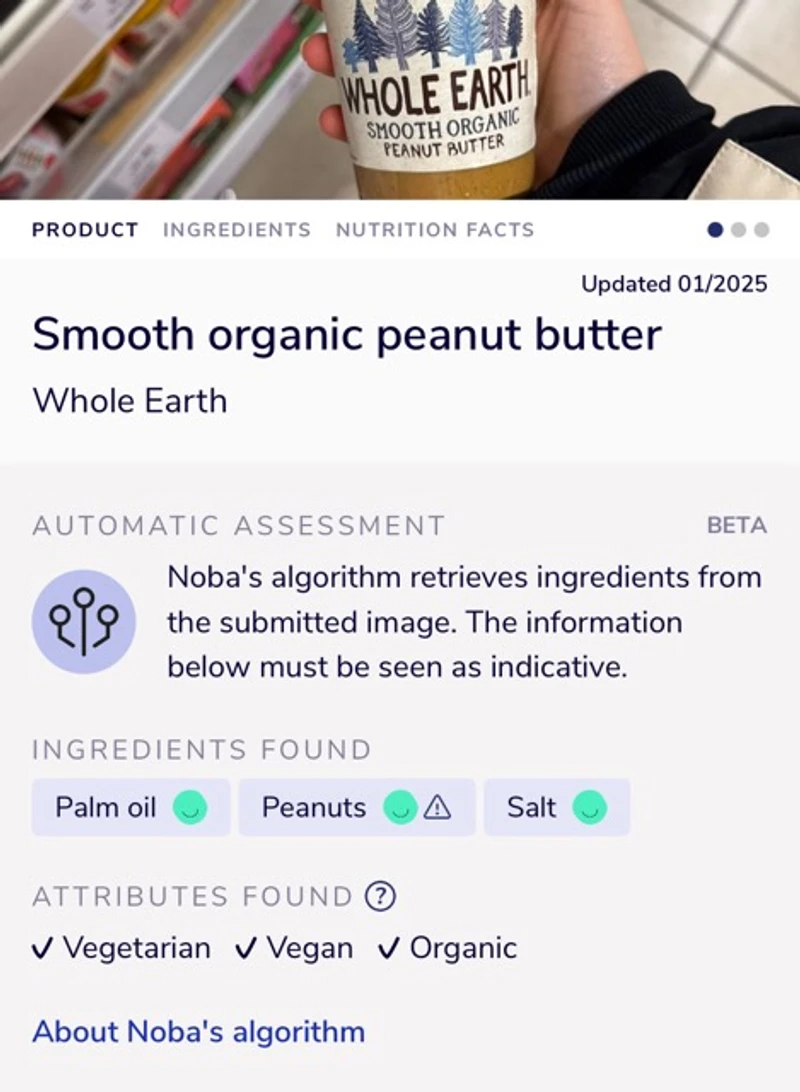Open About Noba's algorithm link
The image size is (800, 1092).
[x=199, y=1031]
